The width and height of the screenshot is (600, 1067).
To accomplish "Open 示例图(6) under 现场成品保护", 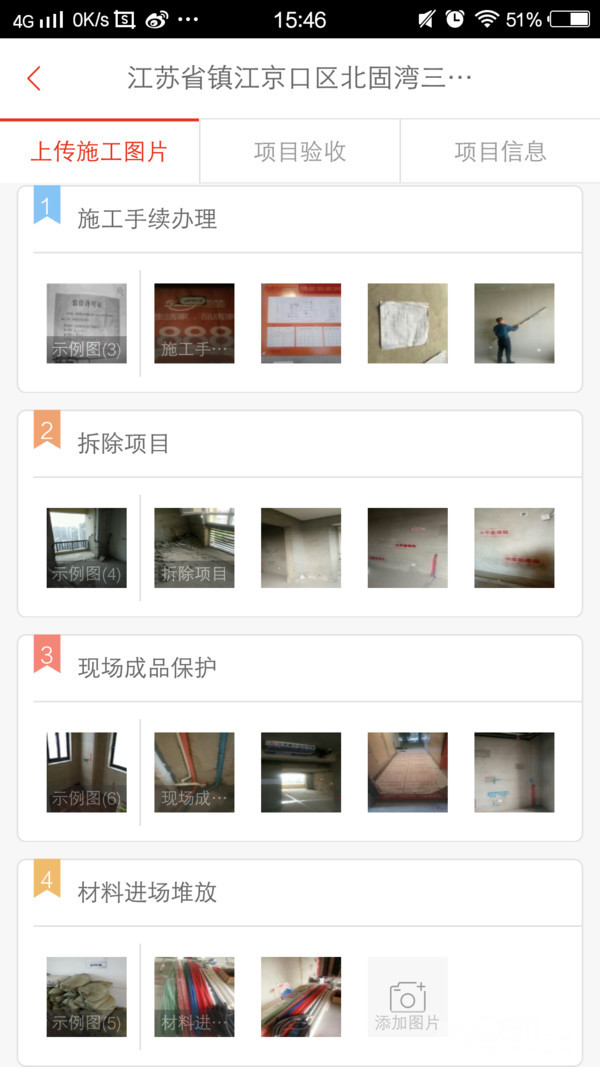I will tap(87, 772).
